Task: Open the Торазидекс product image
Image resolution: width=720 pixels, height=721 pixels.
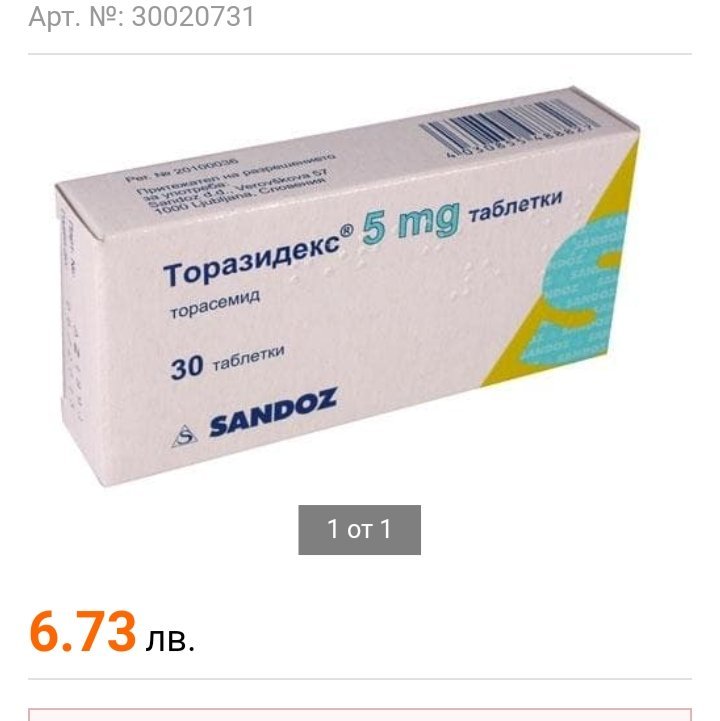Action: [x=350, y=290]
